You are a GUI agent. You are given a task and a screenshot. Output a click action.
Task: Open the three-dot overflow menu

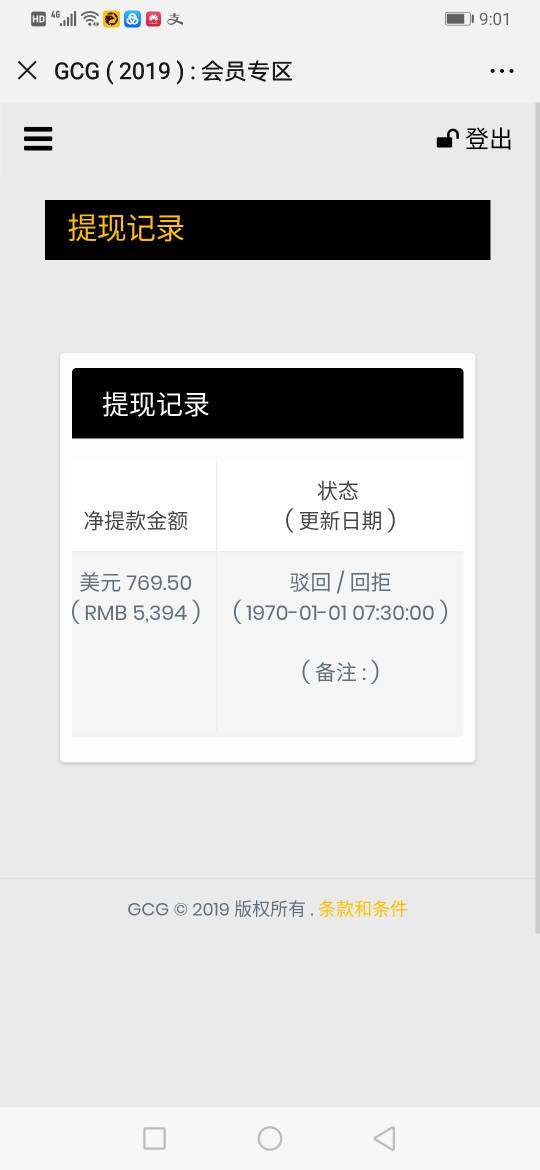coord(502,72)
